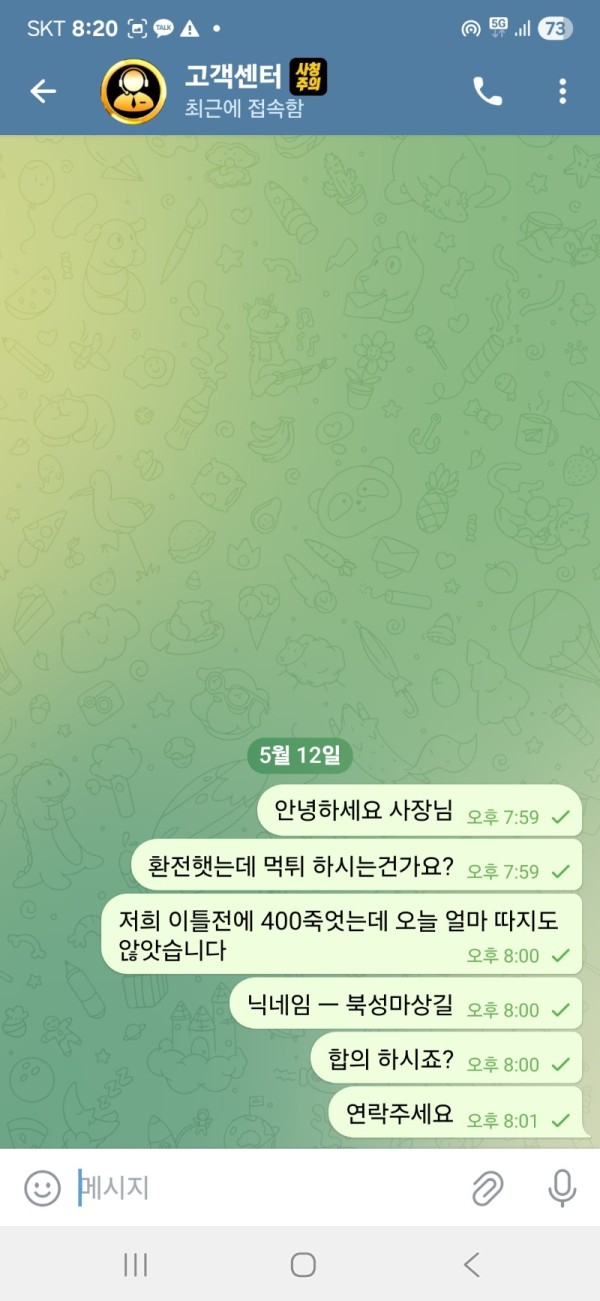Open the 고객센터 profile from header
The width and height of the screenshot is (600, 1301).
[245, 92]
